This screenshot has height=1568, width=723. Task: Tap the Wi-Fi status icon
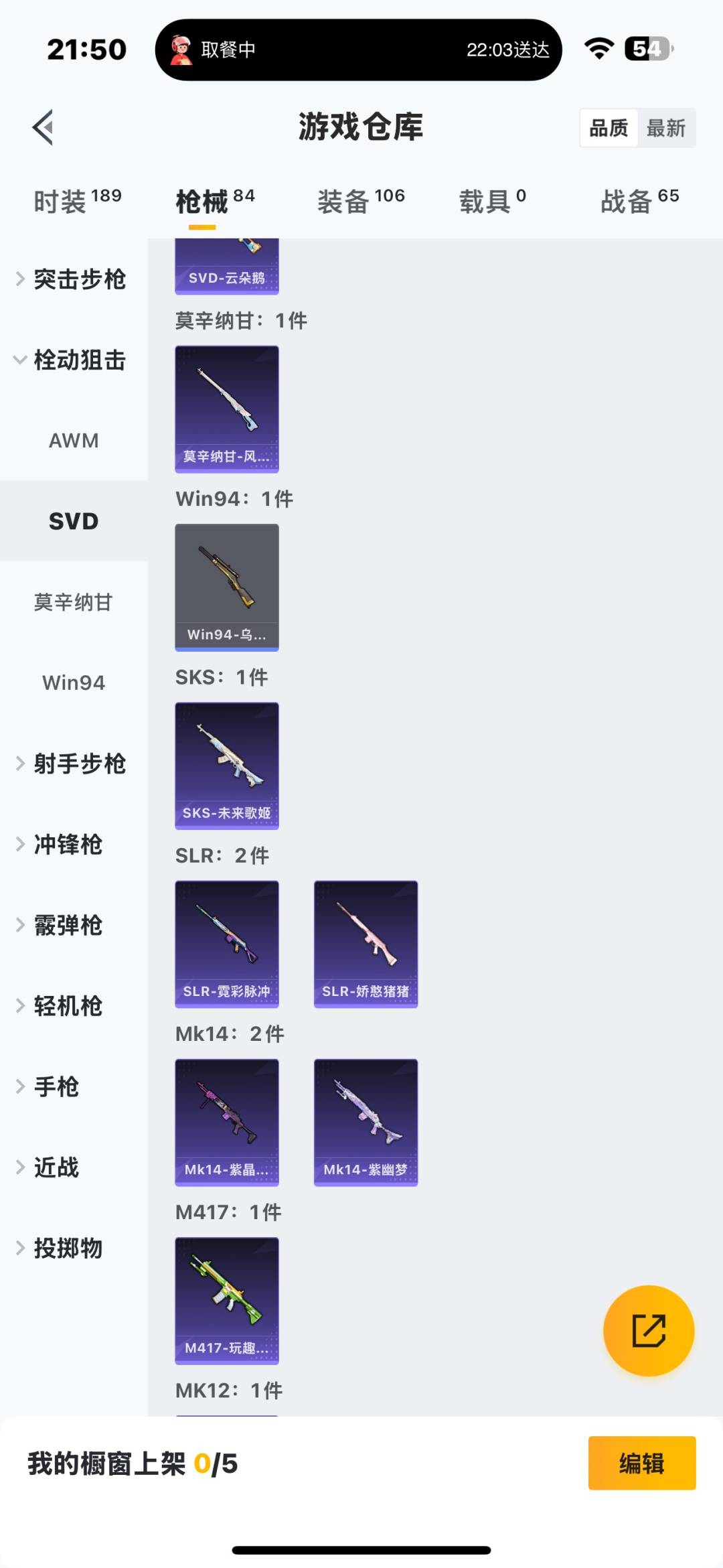click(x=598, y=48)
